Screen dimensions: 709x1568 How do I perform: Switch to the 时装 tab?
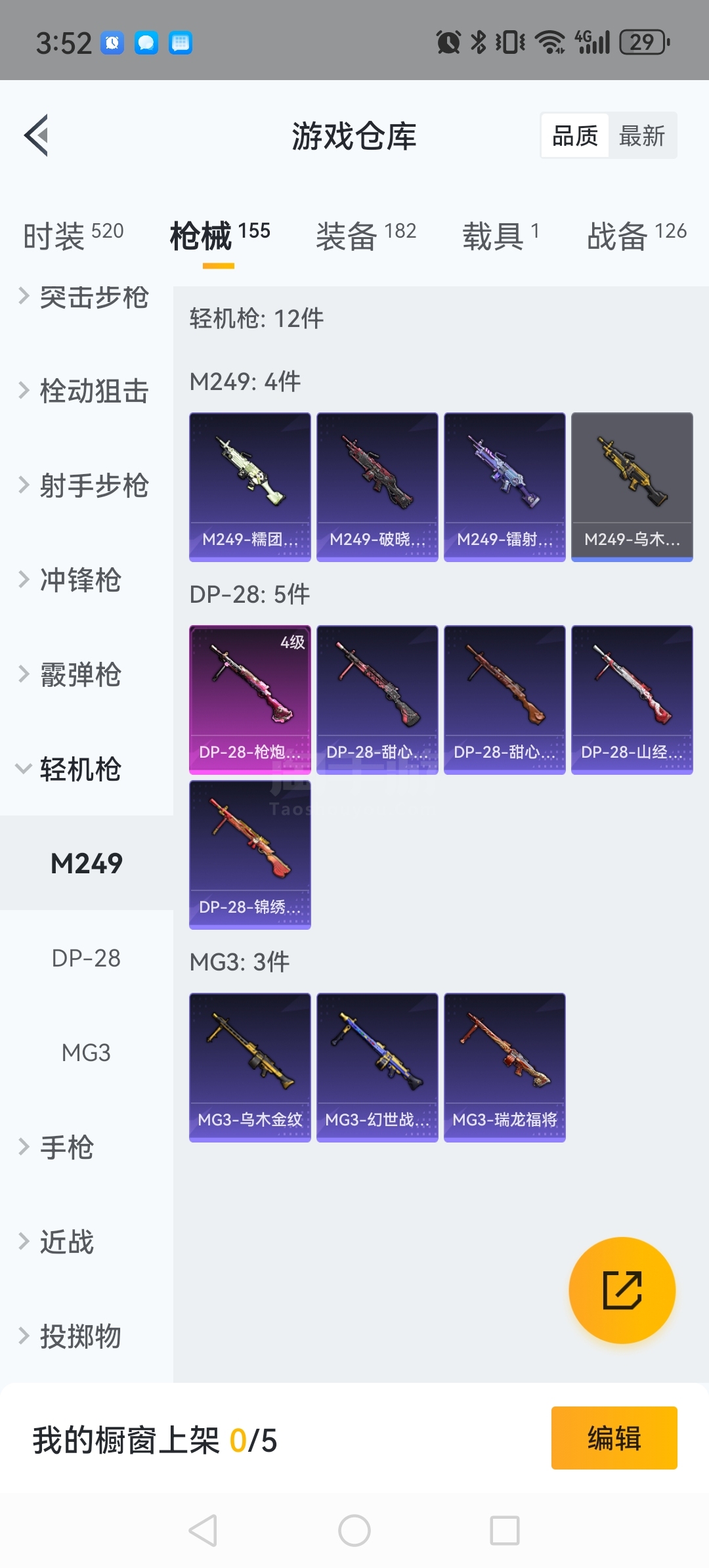click(74, 235)
